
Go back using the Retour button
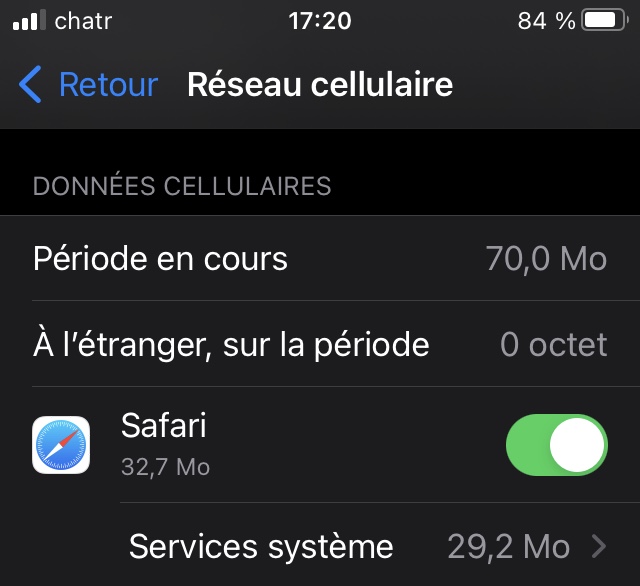[x=88, y=85]
